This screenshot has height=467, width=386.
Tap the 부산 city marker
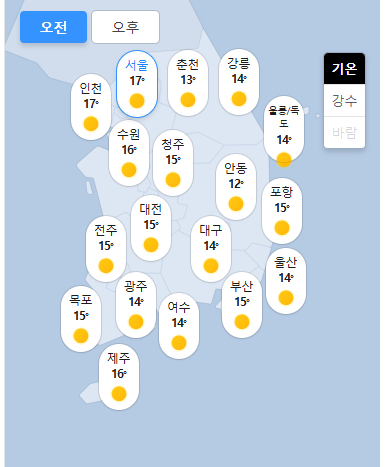(242, 305)
